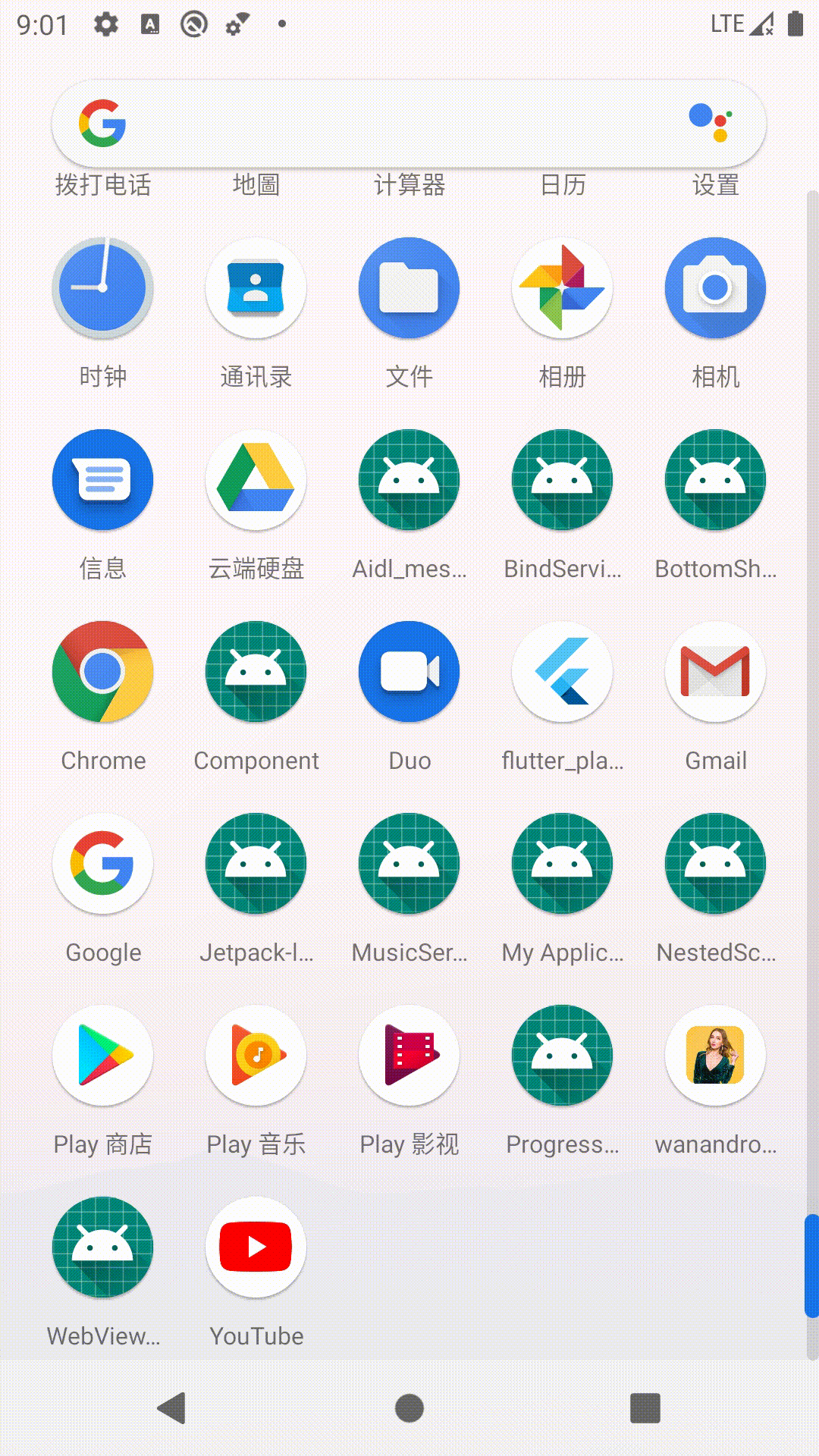Launch the Component app
Image resolution: width=819 pixels, height=1456 pixels.
(256, 673)
